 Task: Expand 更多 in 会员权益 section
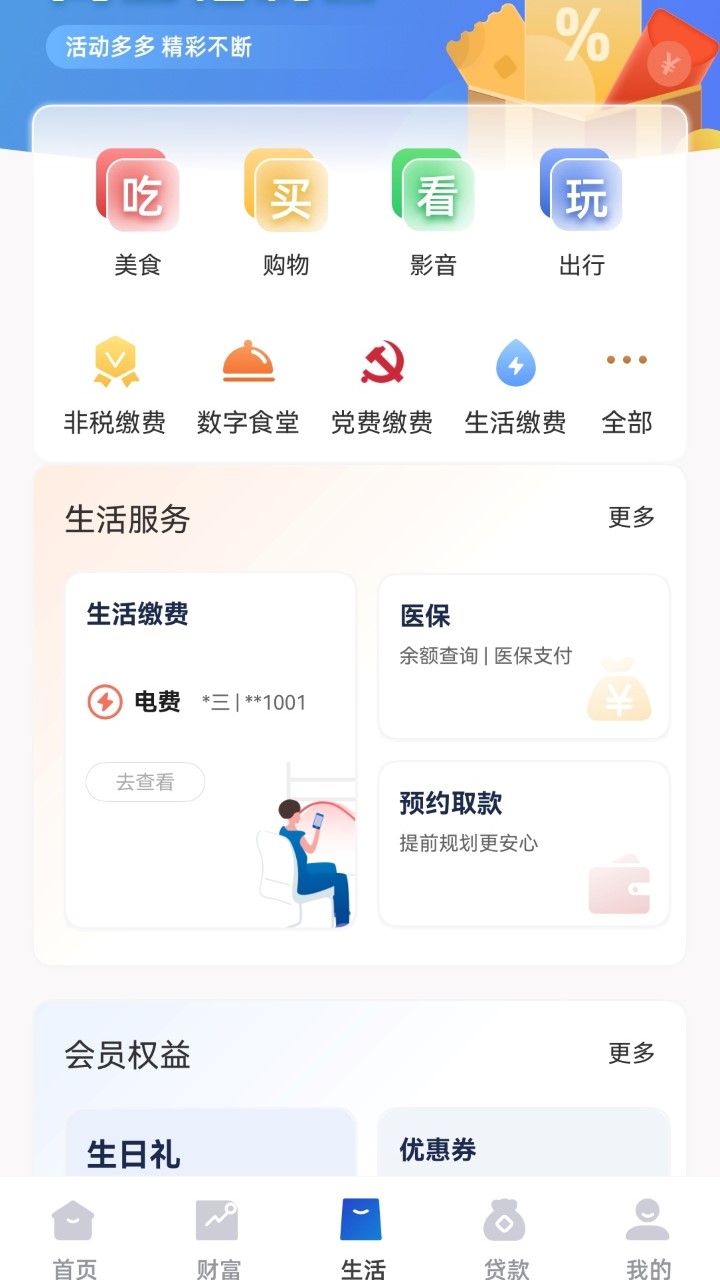point(631,1054)
